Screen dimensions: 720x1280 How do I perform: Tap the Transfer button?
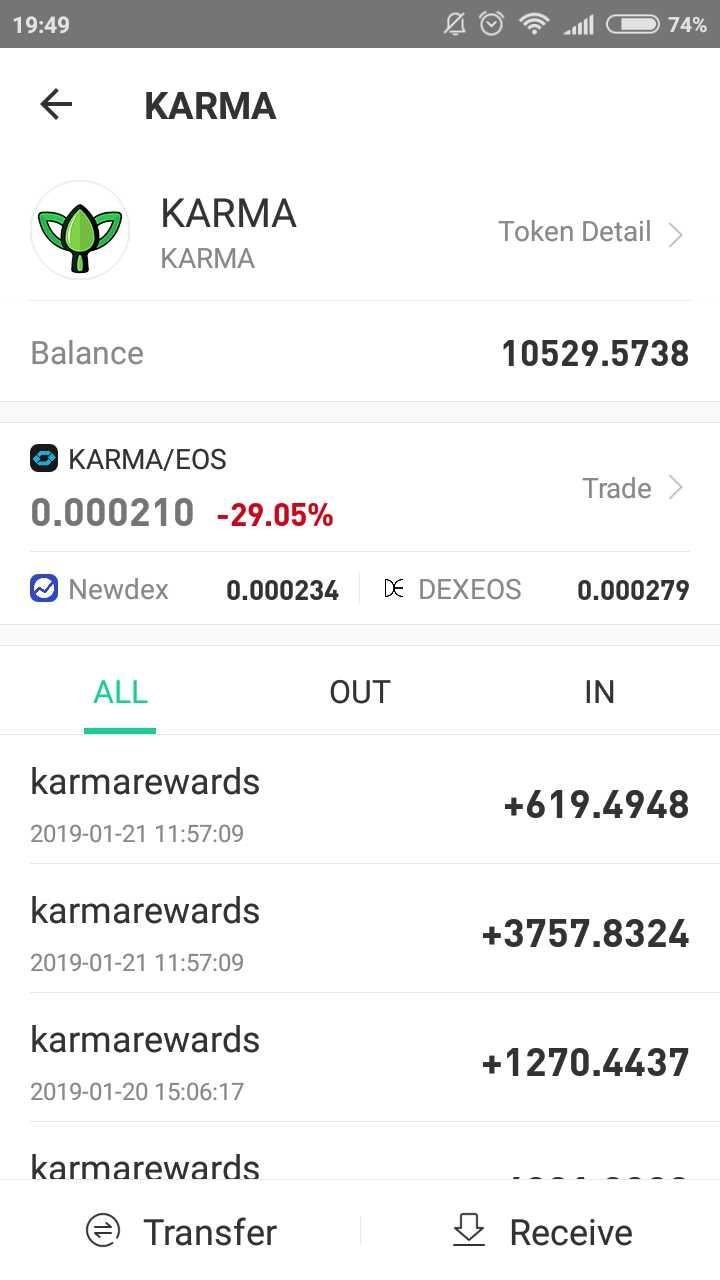pos(181,1231)
